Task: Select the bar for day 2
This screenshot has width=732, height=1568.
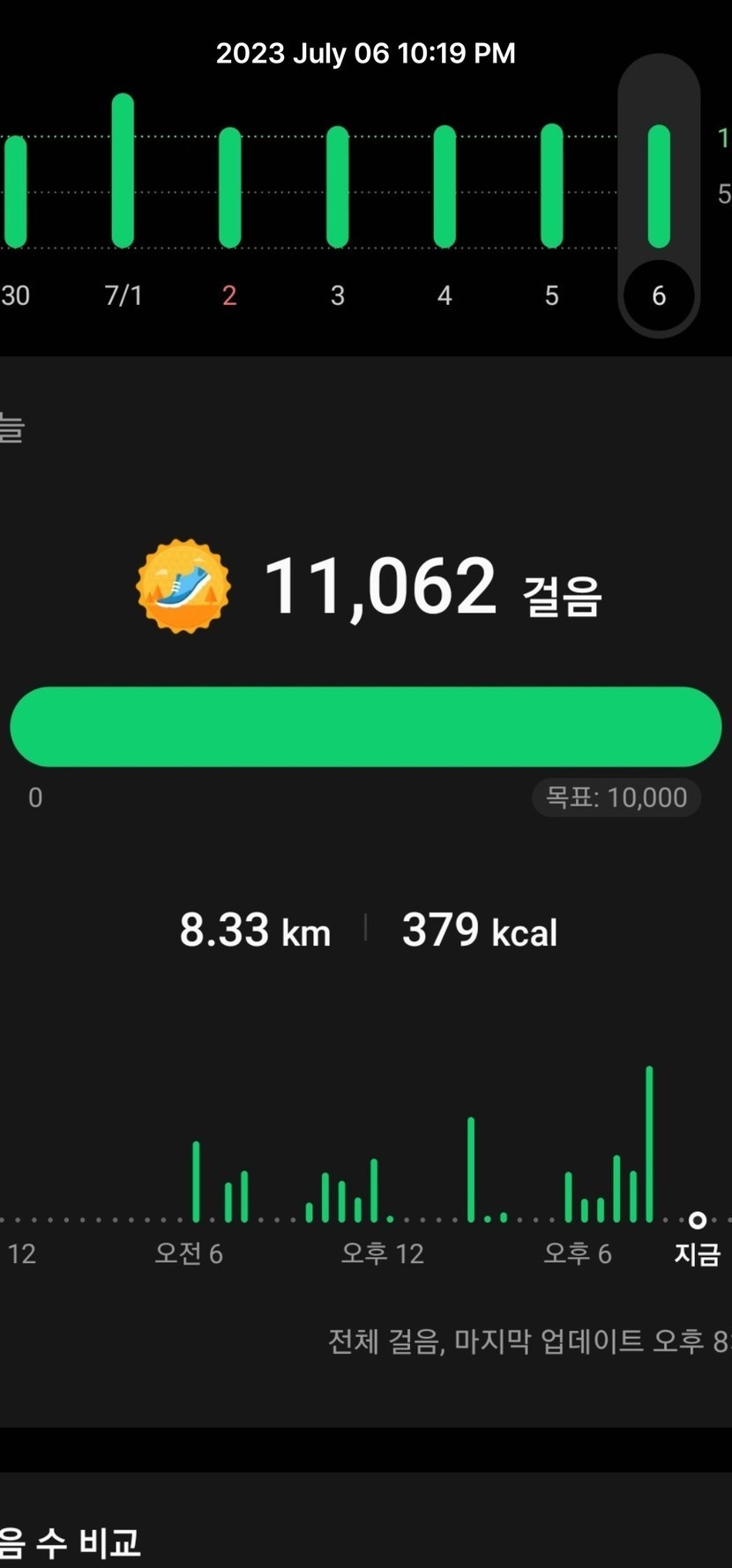Action: pos(229,188)
